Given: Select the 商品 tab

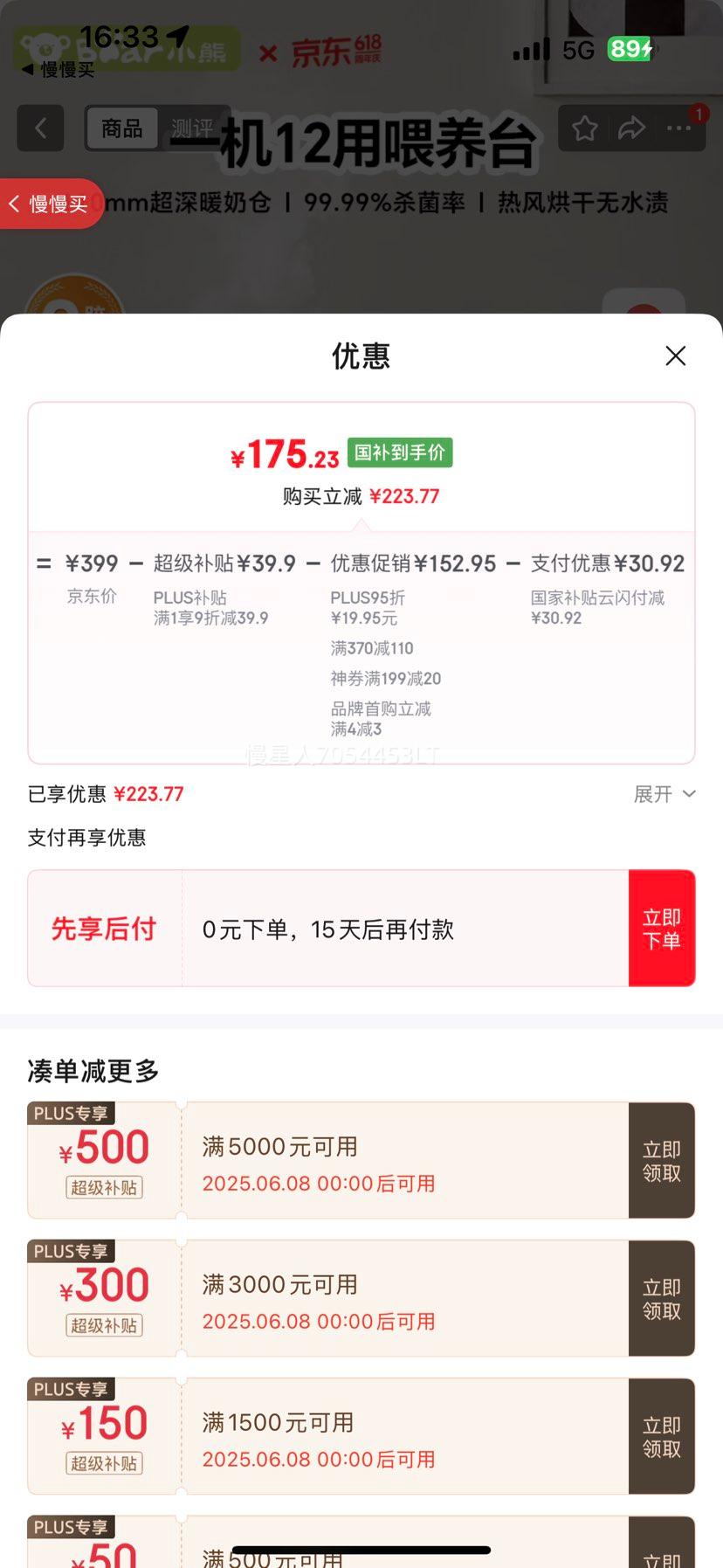Looking at the screenshot, I should tap(122, 128).
